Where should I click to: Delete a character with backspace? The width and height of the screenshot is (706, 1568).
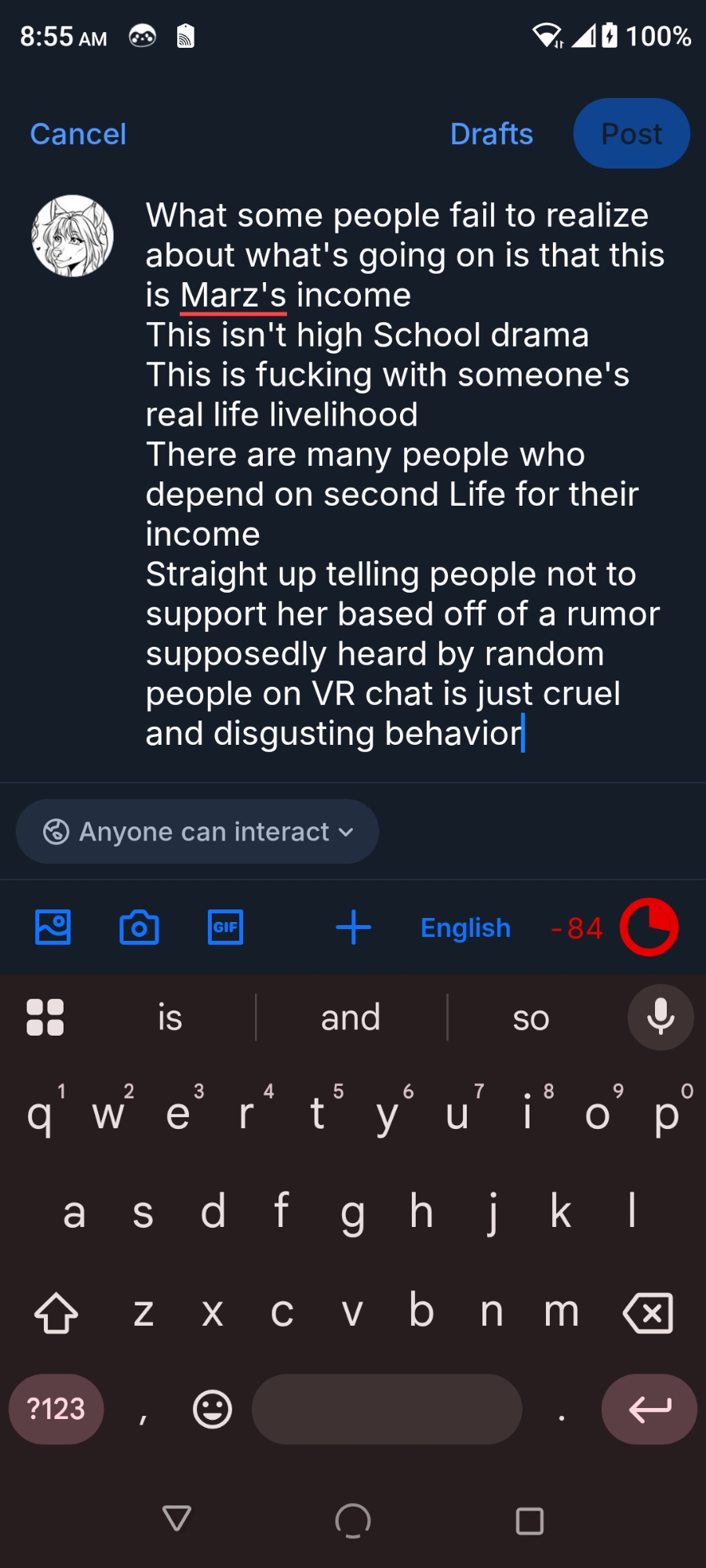(x=648, y=1313)
